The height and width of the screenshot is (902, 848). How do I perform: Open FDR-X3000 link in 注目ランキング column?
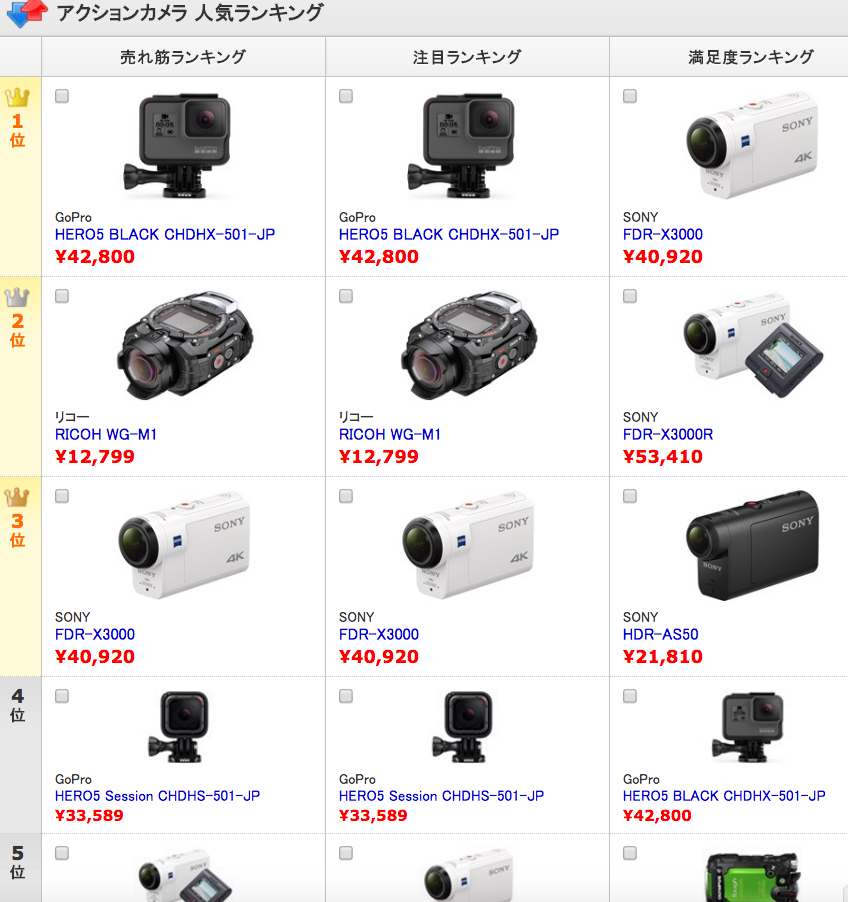(x=379, y=635)
